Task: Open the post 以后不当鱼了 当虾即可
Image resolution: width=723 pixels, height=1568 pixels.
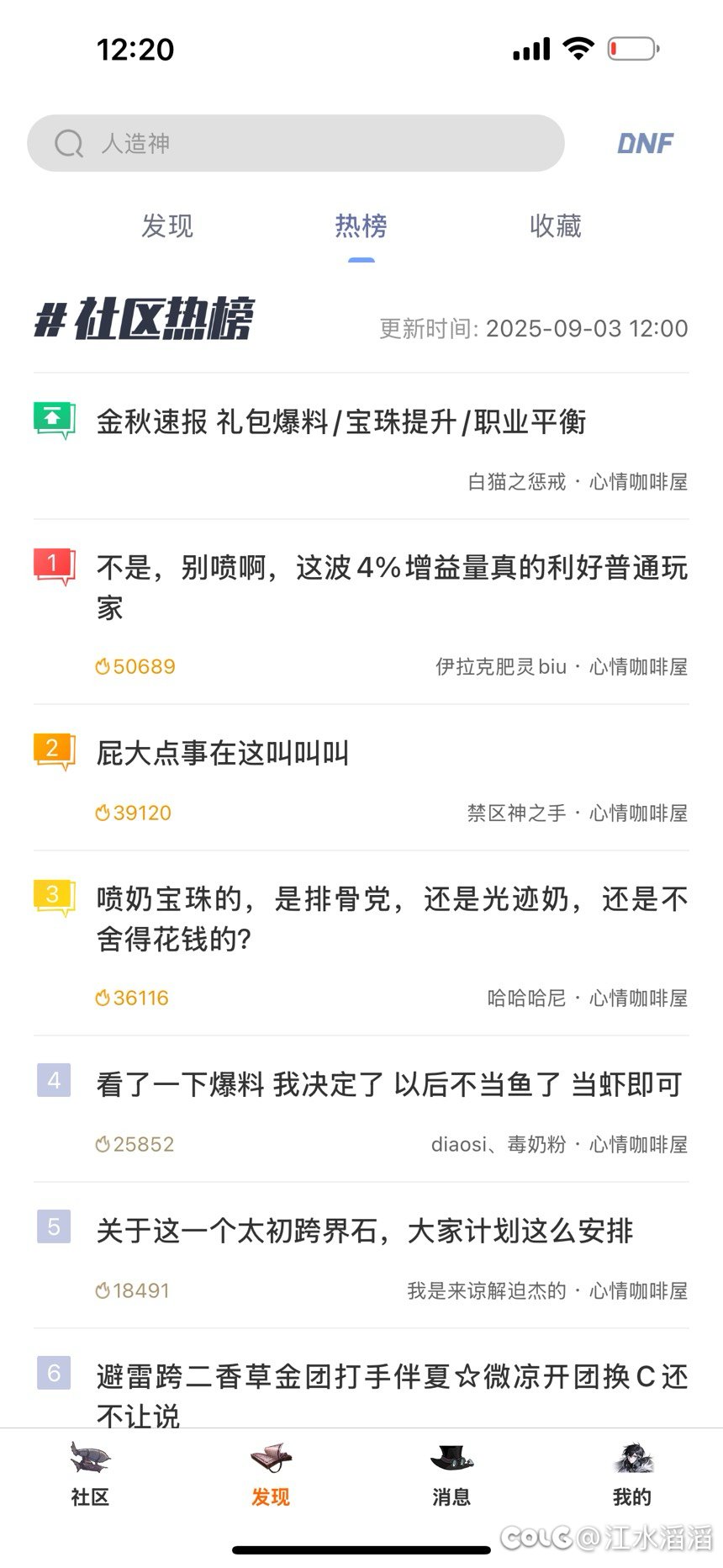Action: [x=388, y=1084]
